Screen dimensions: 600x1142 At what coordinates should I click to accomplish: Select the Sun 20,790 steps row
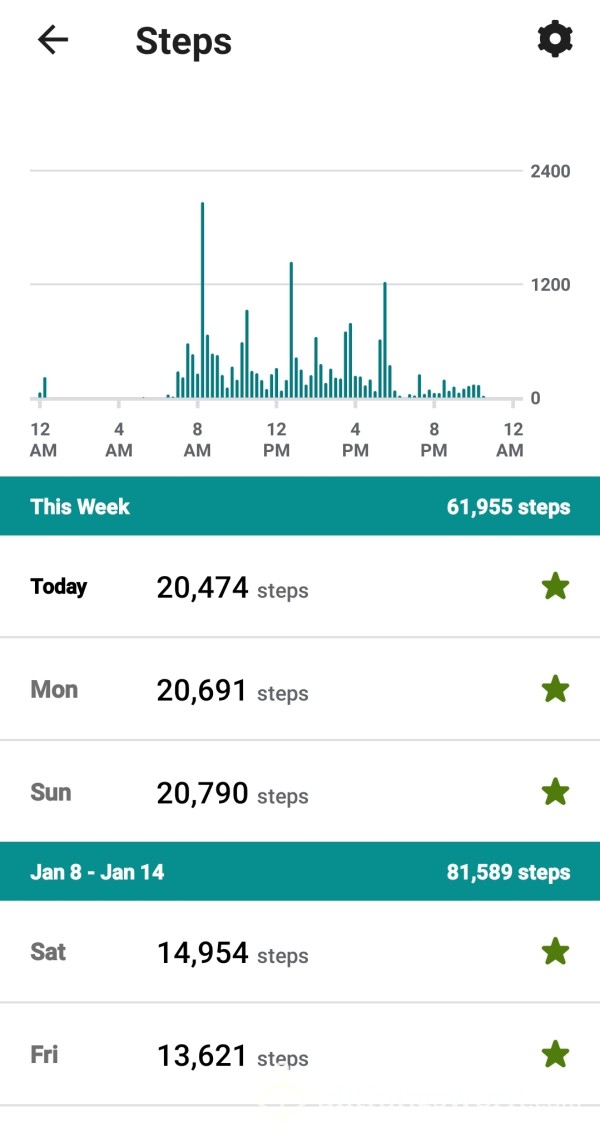(x=300, y=792)
